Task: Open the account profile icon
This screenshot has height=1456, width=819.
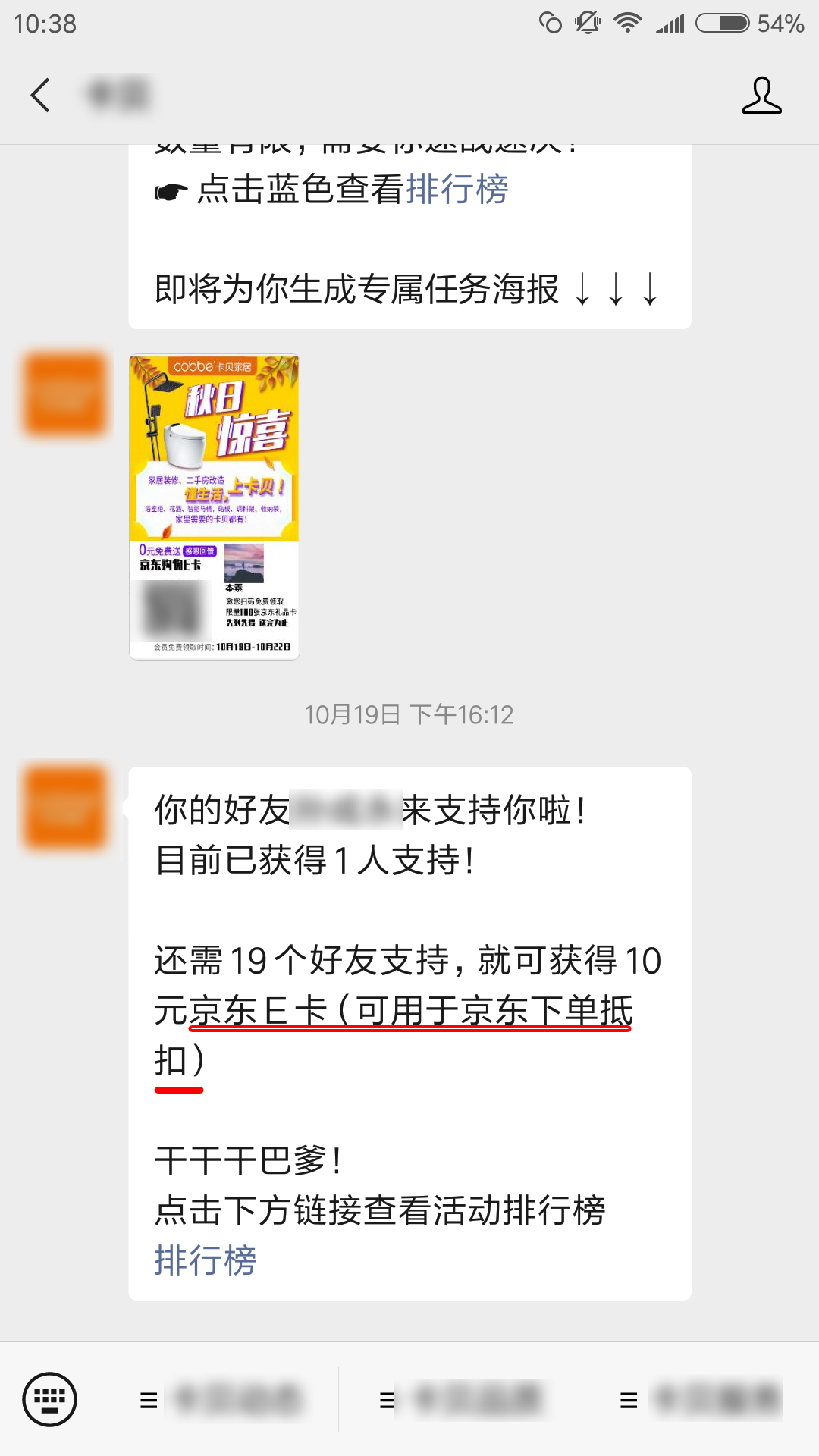Action: 761,96
